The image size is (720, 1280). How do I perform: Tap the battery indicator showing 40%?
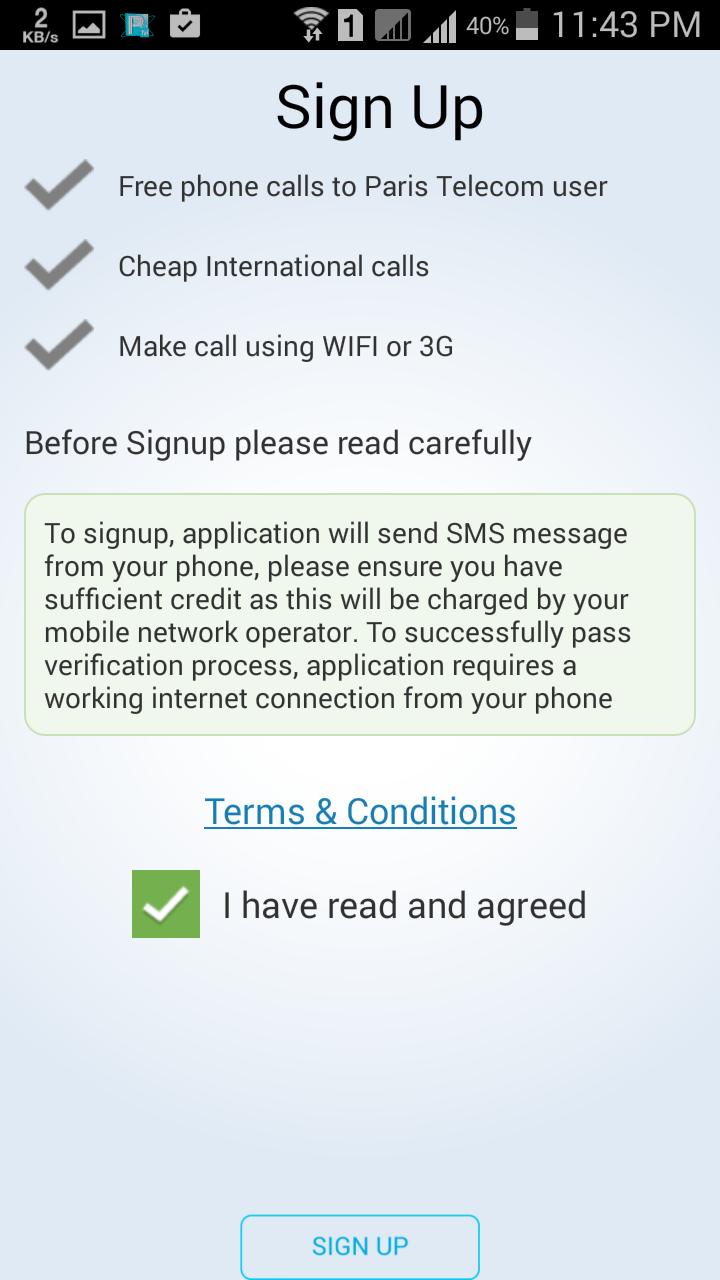coord(527,24)
